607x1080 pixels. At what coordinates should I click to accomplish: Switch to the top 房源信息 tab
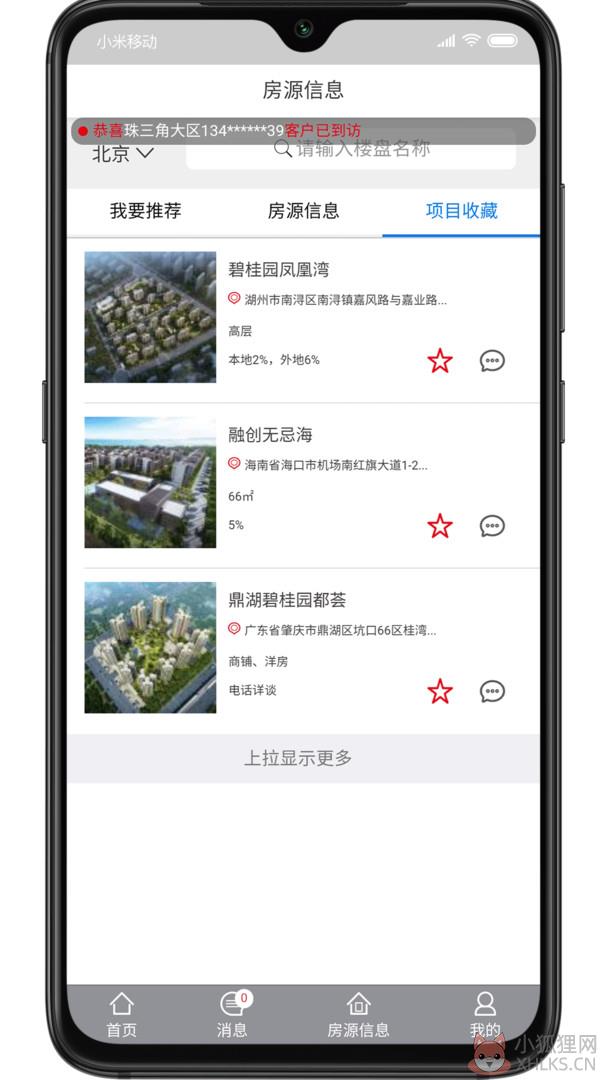point(303,211)
